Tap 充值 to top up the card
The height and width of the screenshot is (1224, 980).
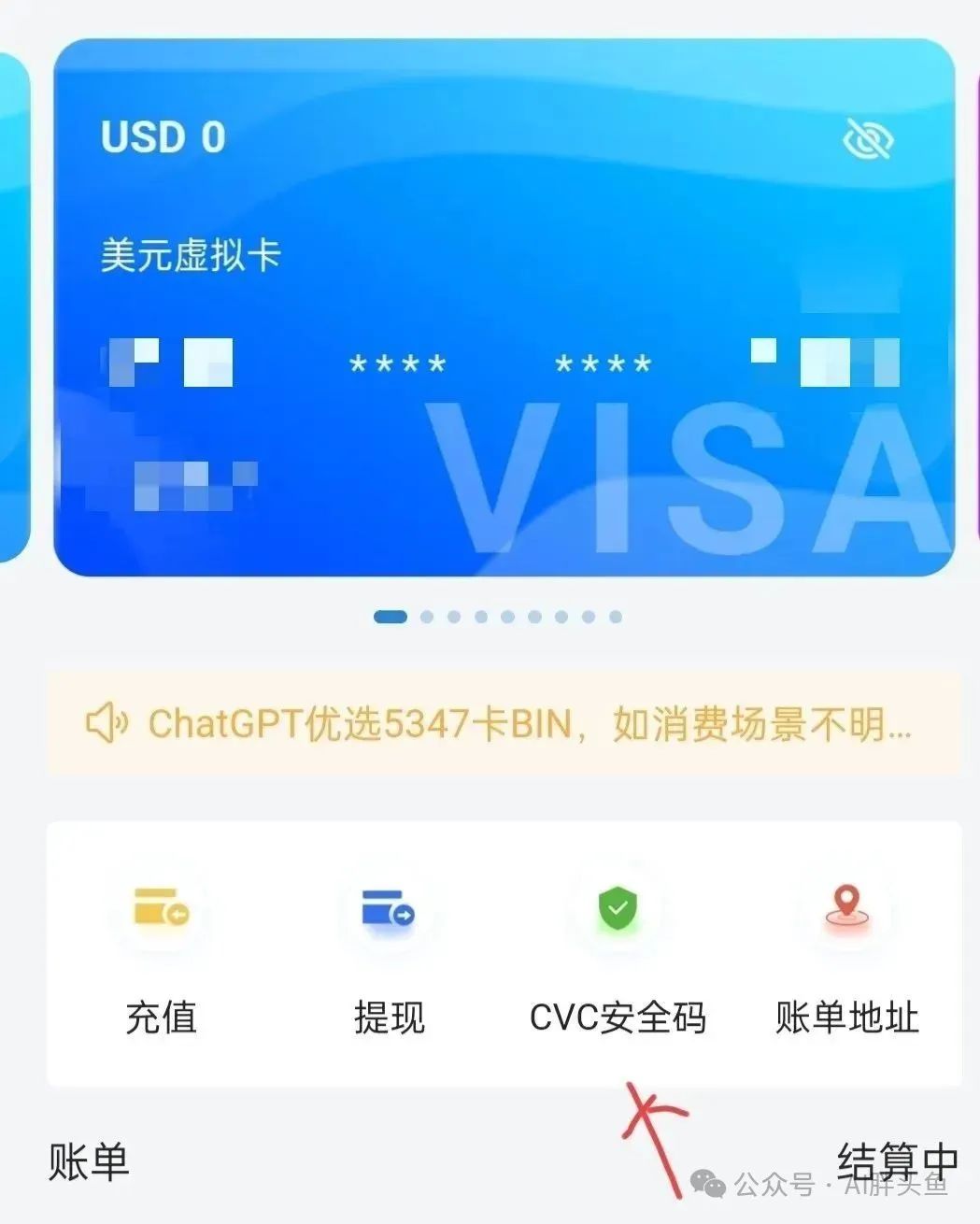(162, 953)
